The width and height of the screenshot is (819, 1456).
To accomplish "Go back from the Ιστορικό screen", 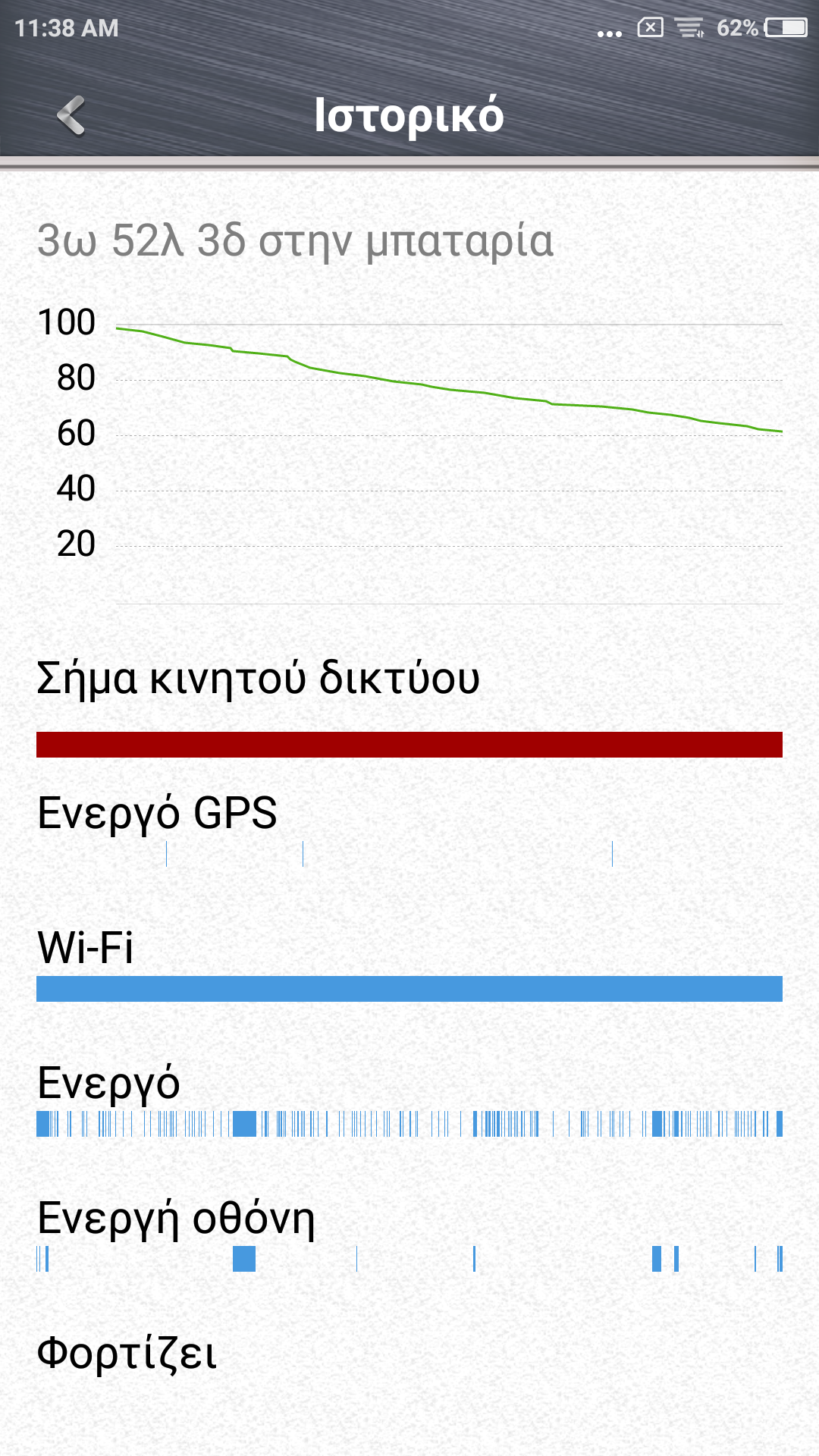I will pyautogui.click(x=71, y=115).
